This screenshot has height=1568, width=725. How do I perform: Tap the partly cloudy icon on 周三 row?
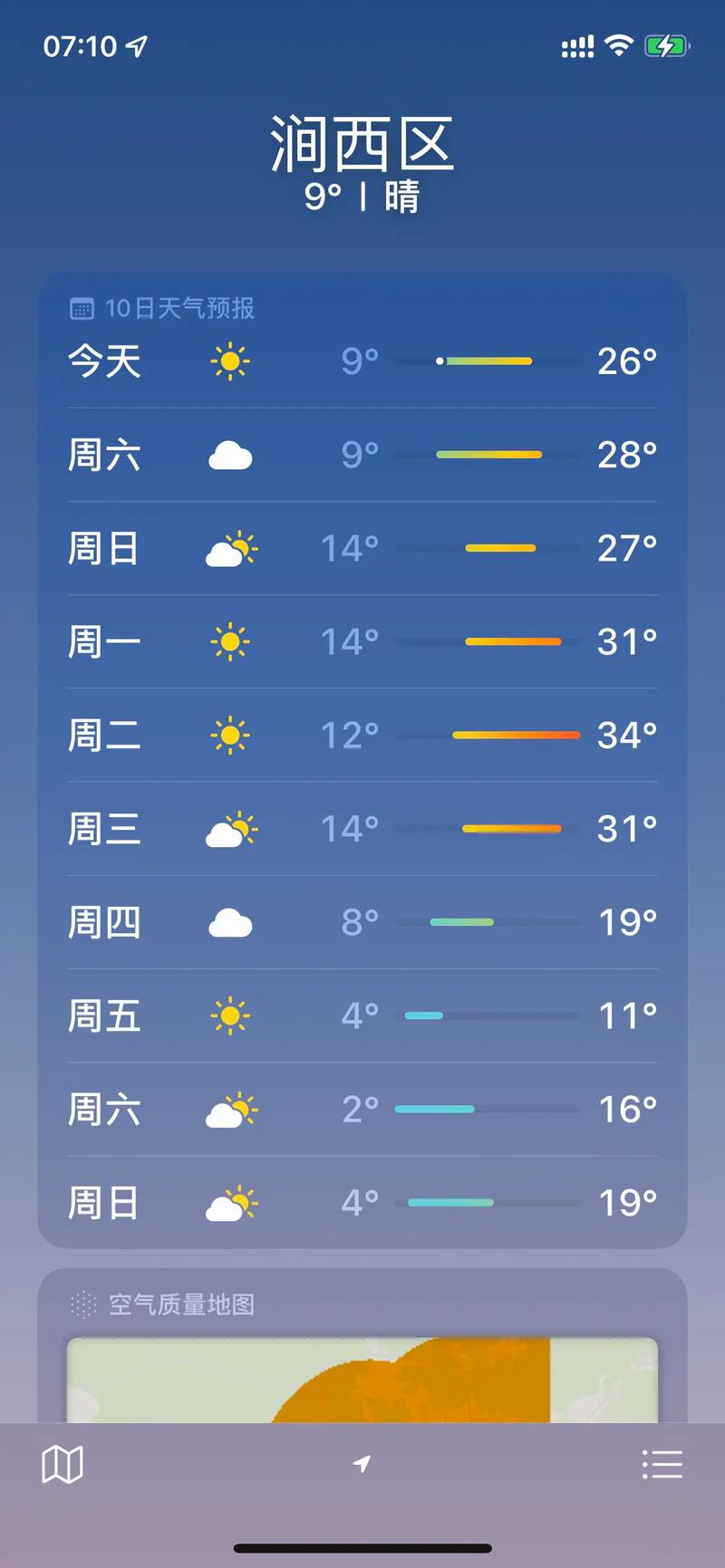tap(230, 829)
